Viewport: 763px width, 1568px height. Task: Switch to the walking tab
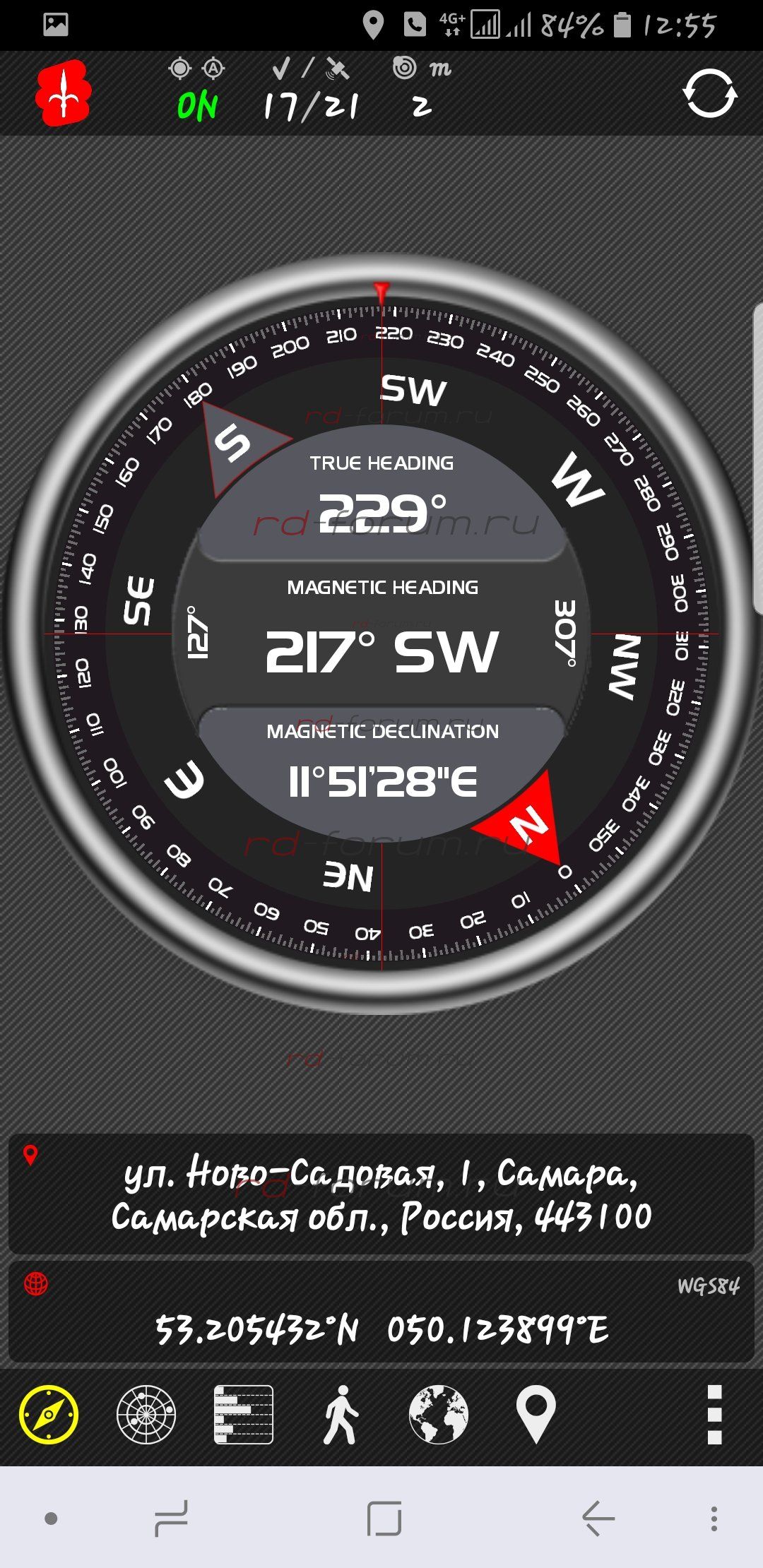pyautogui.click(x=341, y=1414)
